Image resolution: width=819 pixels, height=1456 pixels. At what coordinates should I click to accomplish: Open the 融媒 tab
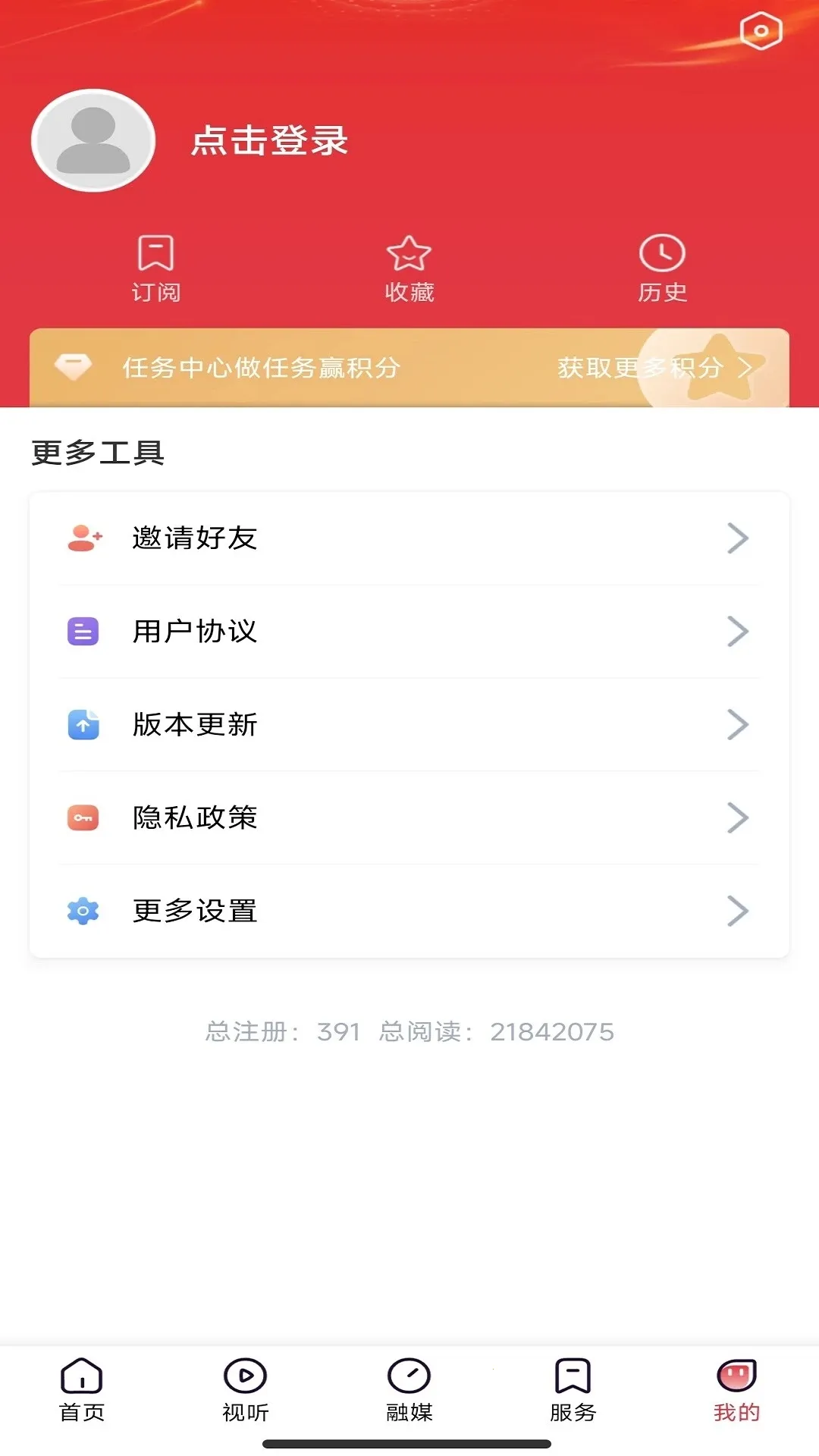pos(409,1393)
